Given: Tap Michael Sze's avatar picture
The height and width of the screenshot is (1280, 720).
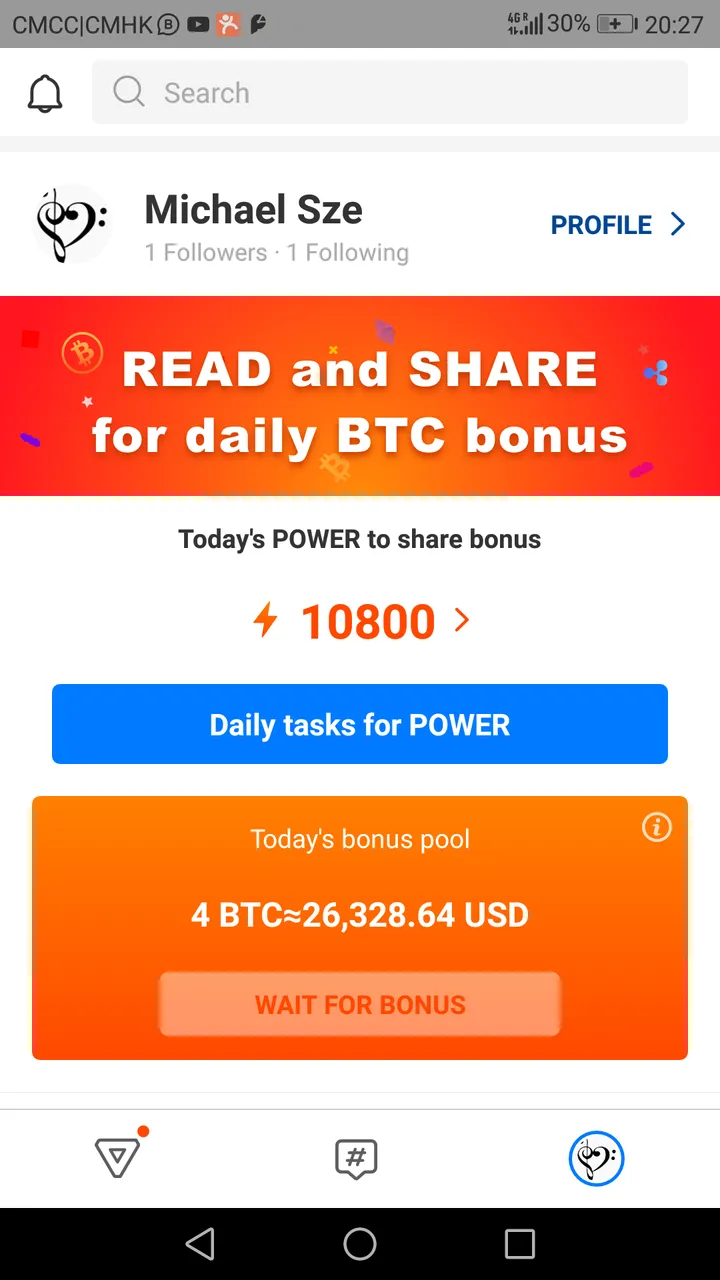Looking at the screenshot, I should click(x=71, y=224).
